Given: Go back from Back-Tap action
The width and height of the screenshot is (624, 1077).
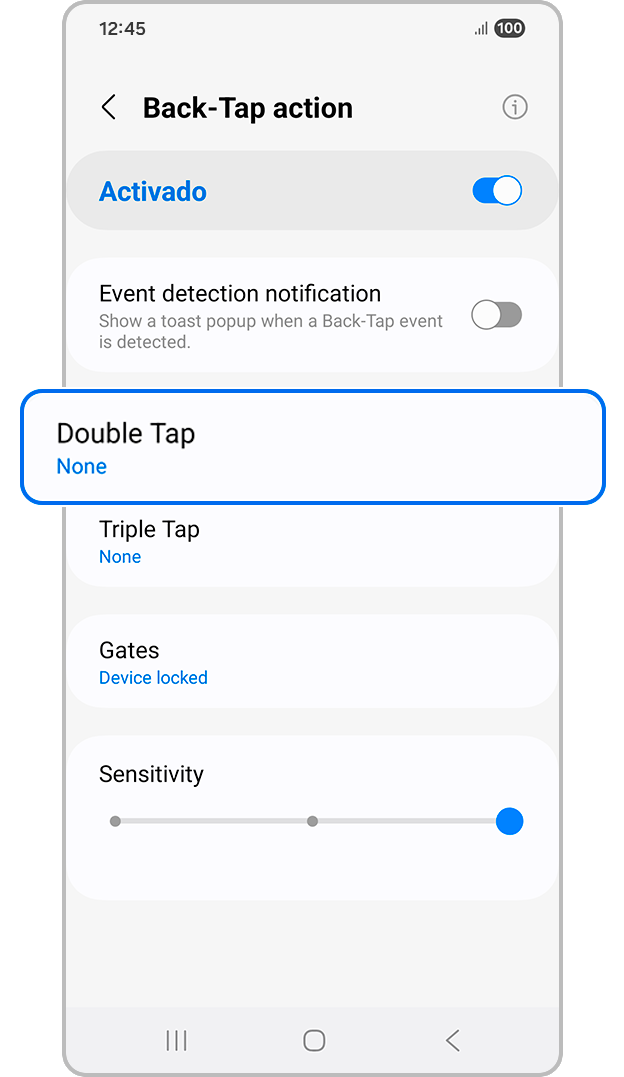Looking at the screenshot, I should click(x=109, y=108).
